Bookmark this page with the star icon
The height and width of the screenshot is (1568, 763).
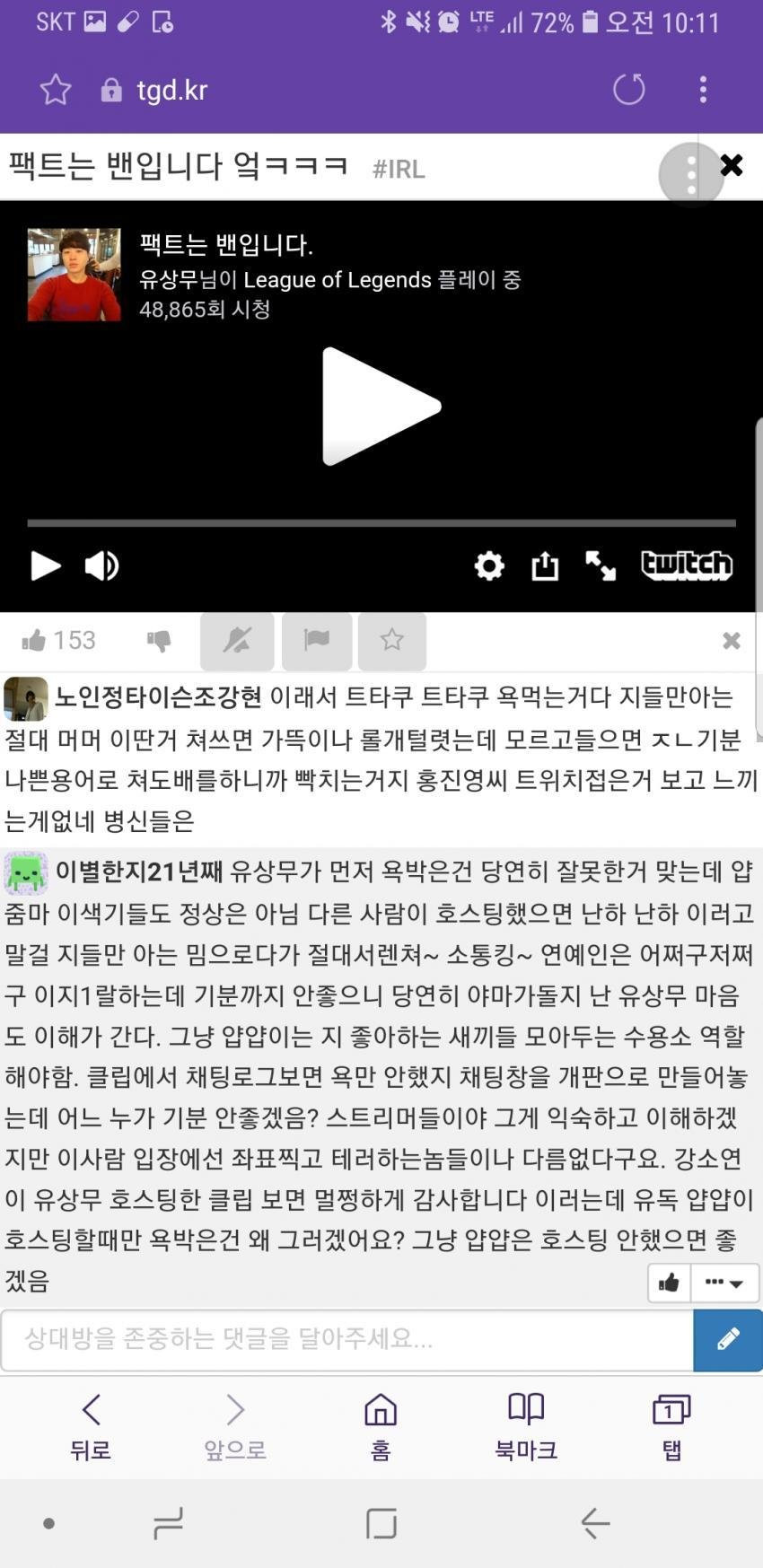point(56,90)
